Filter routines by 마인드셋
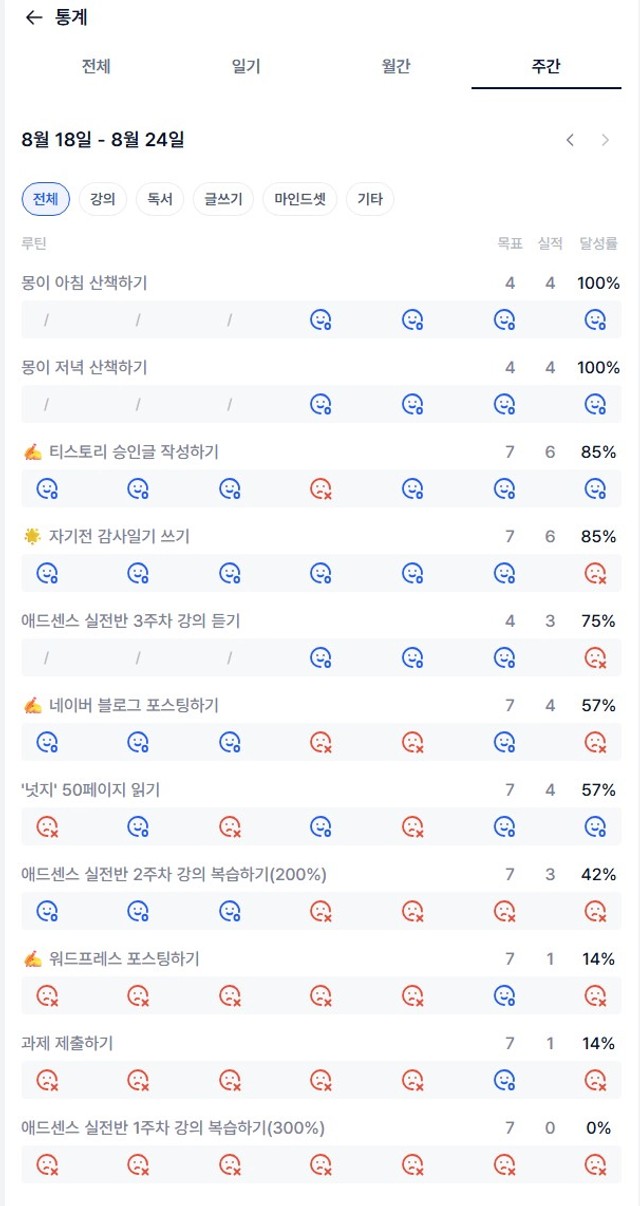The height and width of the screenshot is (1206, 640). [x=300, y=199]
